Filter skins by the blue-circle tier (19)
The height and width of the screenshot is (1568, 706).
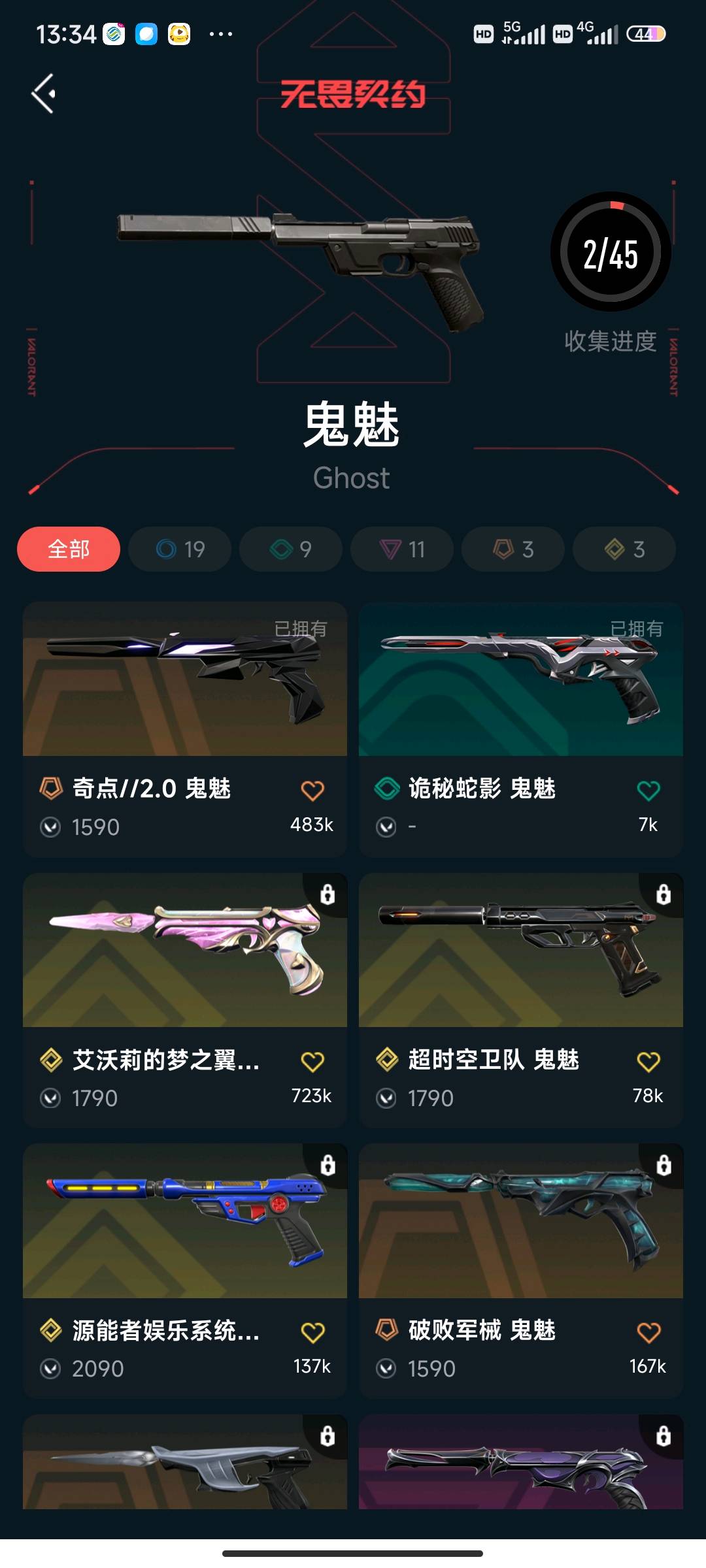click(180, 549)
